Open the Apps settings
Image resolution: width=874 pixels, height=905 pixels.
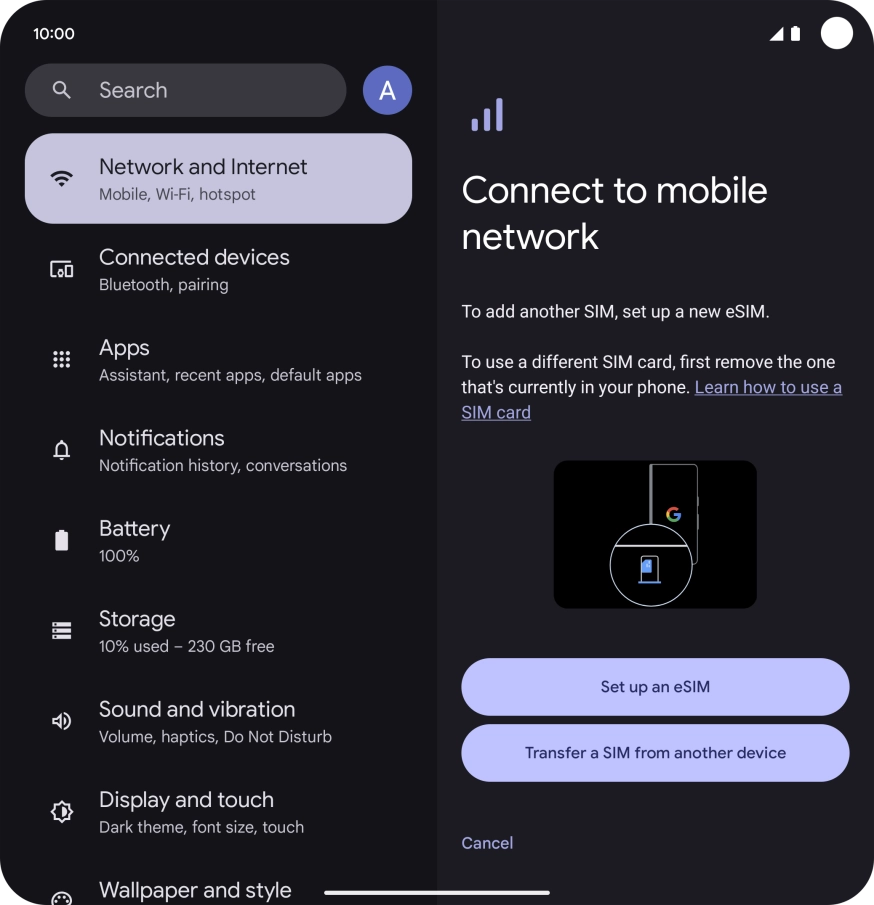click(x=218, y=360)
